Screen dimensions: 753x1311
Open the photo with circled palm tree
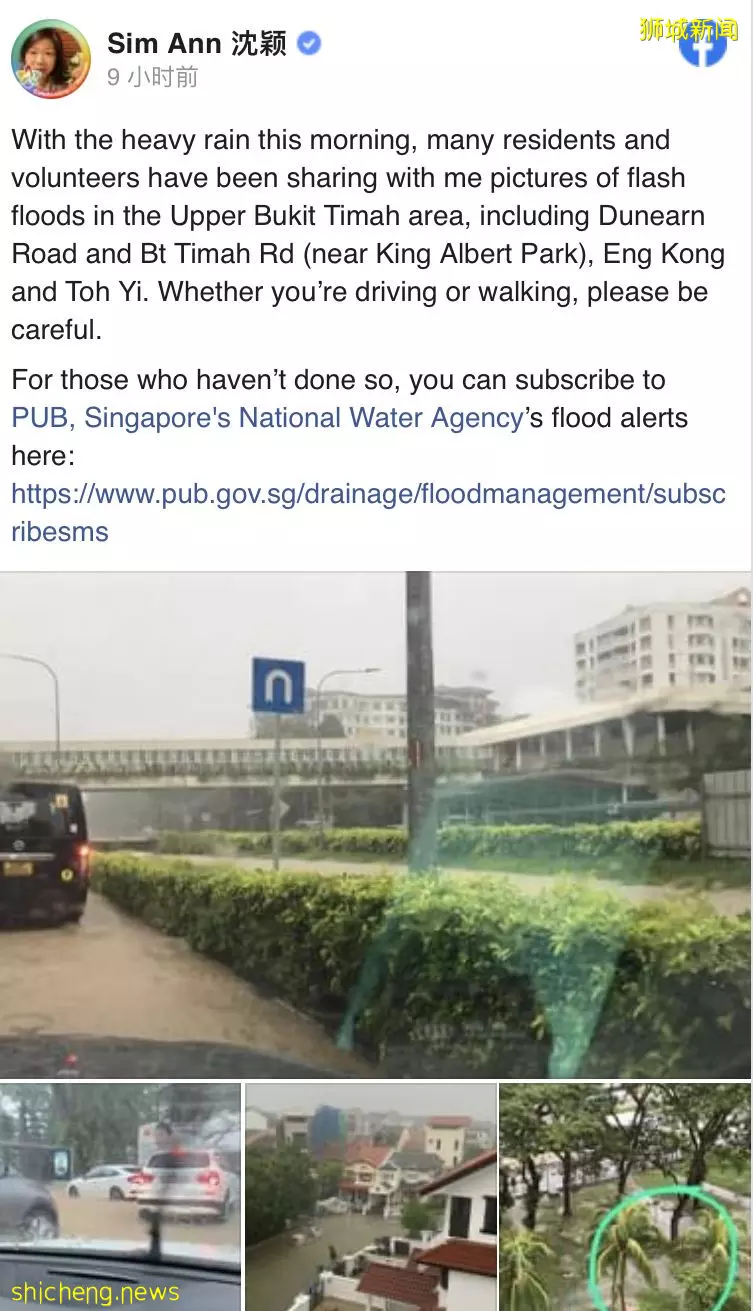click(x=625, y=1195)
